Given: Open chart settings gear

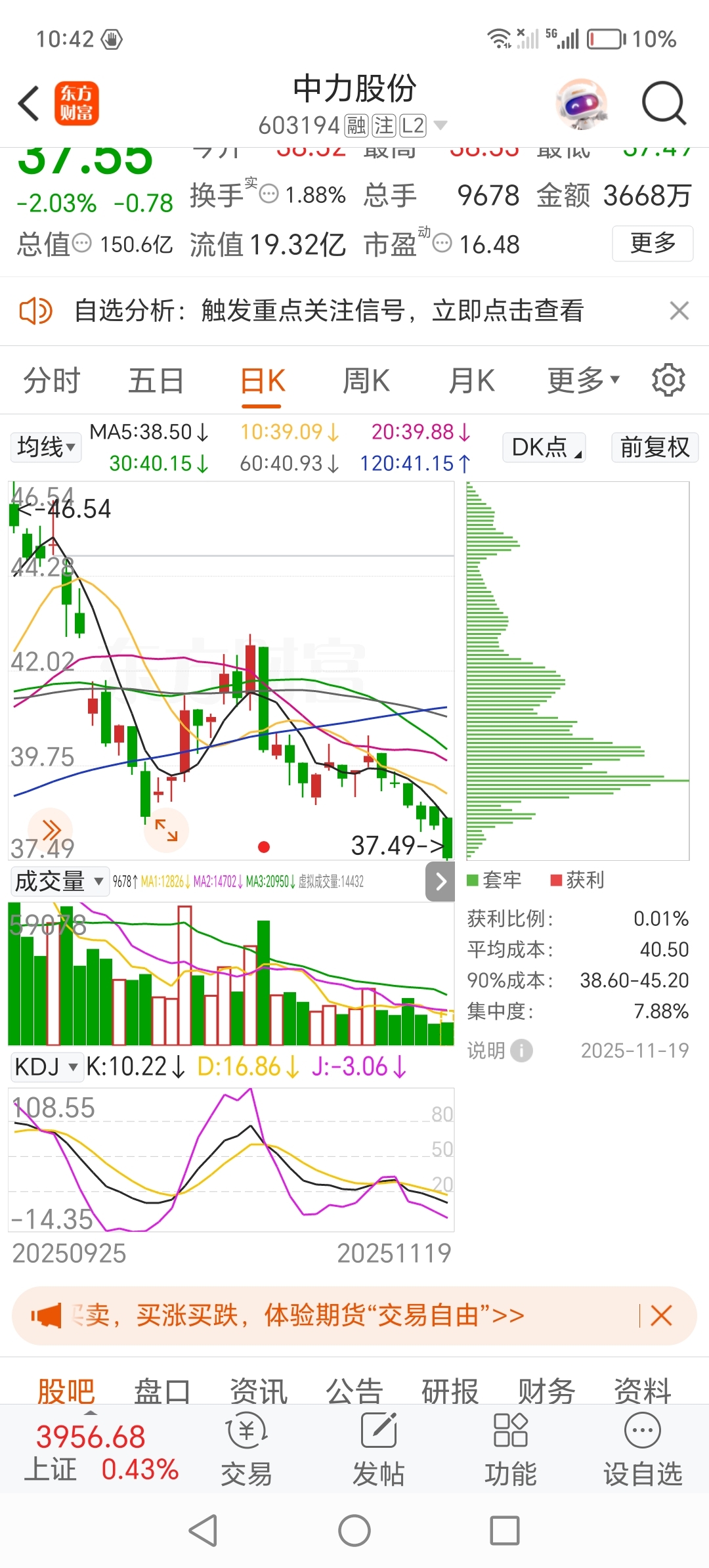Looking at the screenshot, I should pyautogui.click(x=668, y=380).
